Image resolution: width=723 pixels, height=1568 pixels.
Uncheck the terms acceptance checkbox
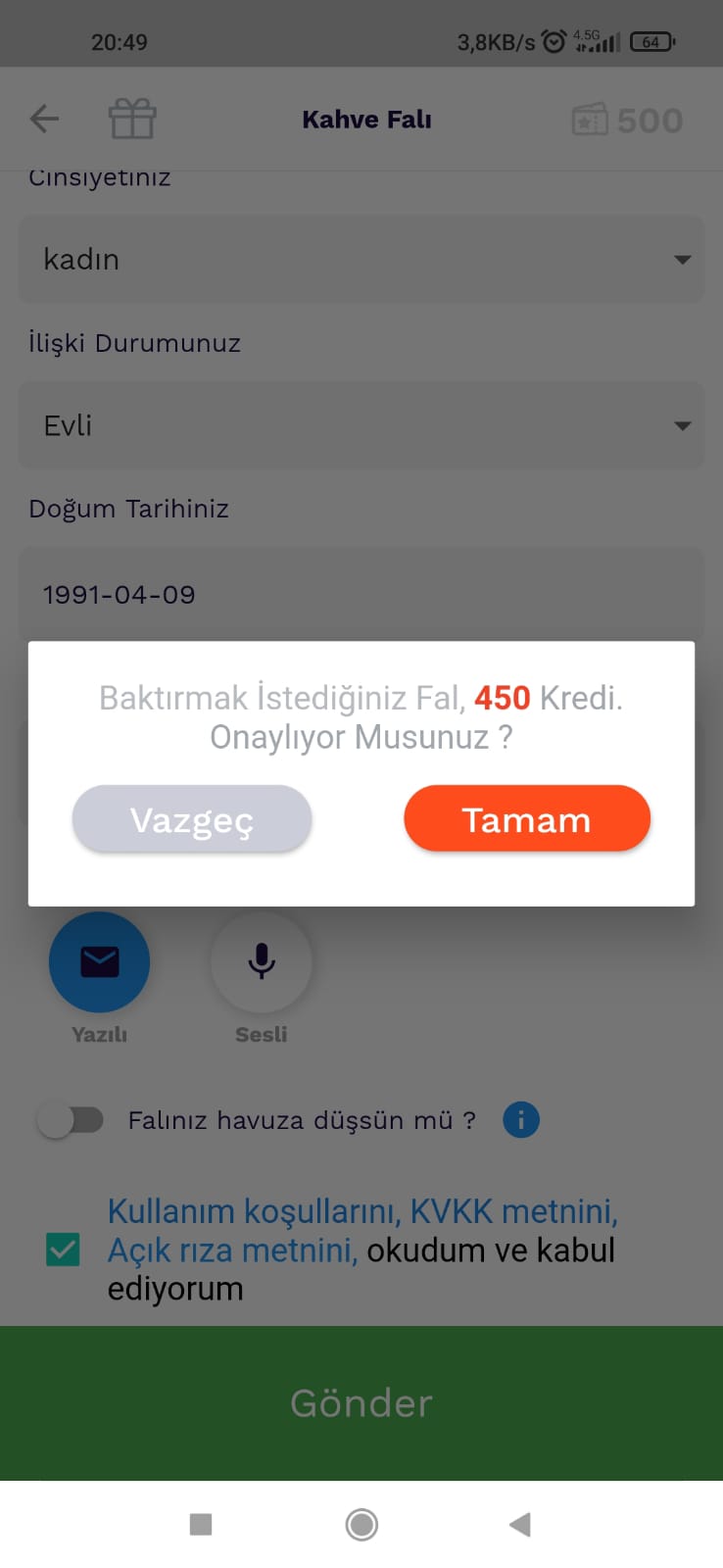[x=64, y=1249]
